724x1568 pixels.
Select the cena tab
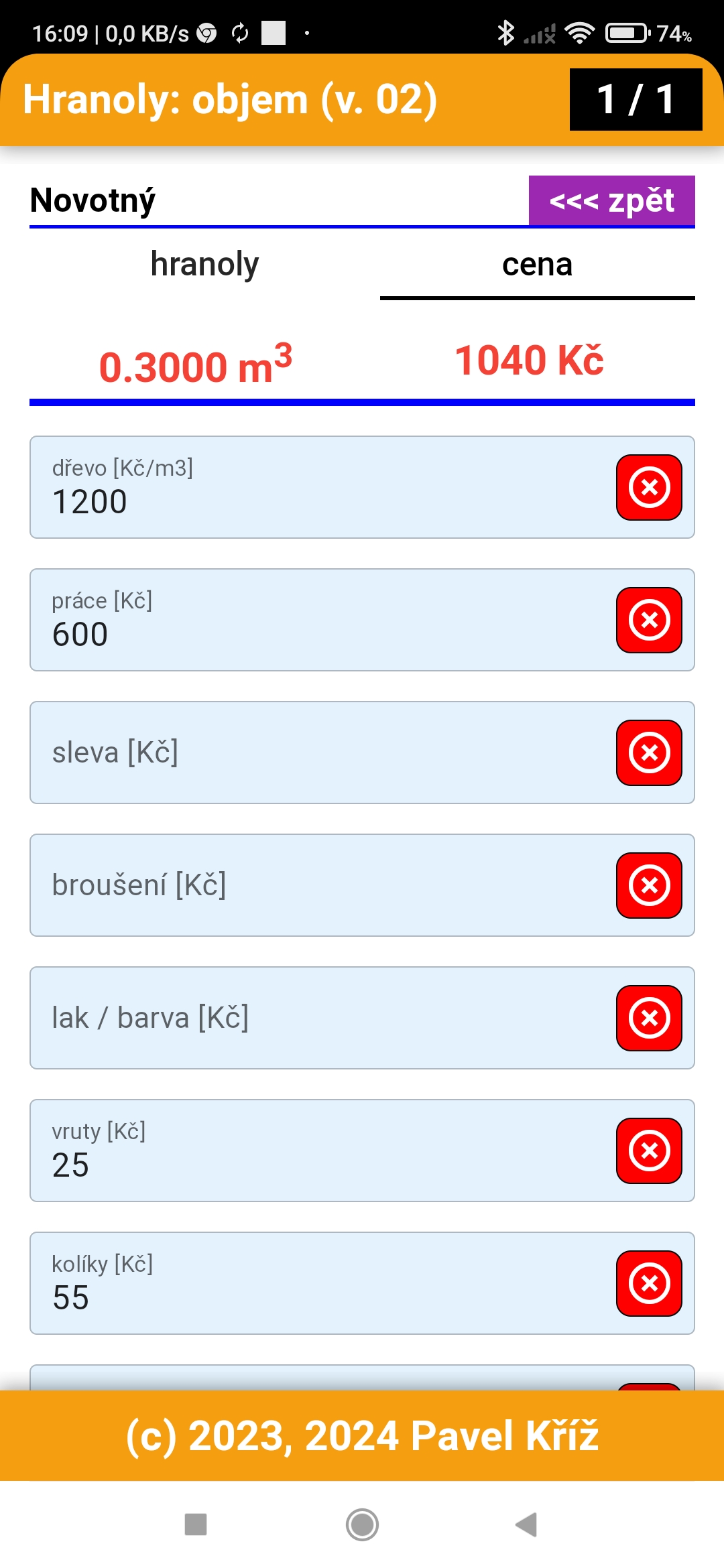click(x=537, y=265)
